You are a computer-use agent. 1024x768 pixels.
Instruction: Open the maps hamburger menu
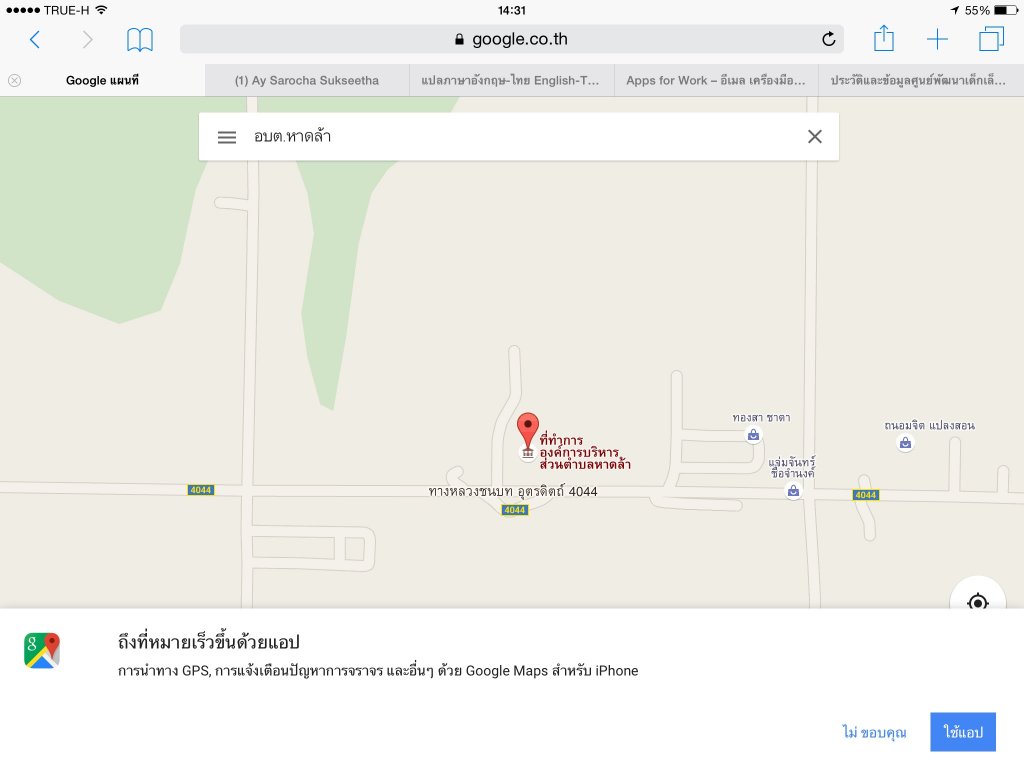pyautogui.click(x=227, y=137)
